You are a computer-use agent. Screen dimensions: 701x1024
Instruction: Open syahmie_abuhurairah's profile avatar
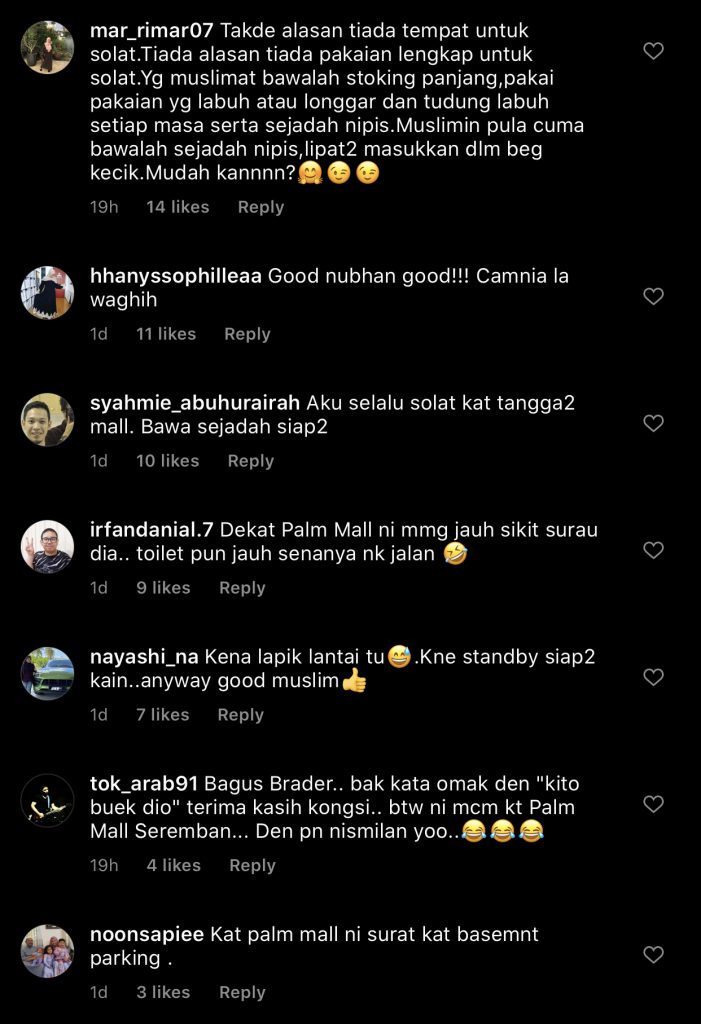pyautogui.click(x=47, y=420)
